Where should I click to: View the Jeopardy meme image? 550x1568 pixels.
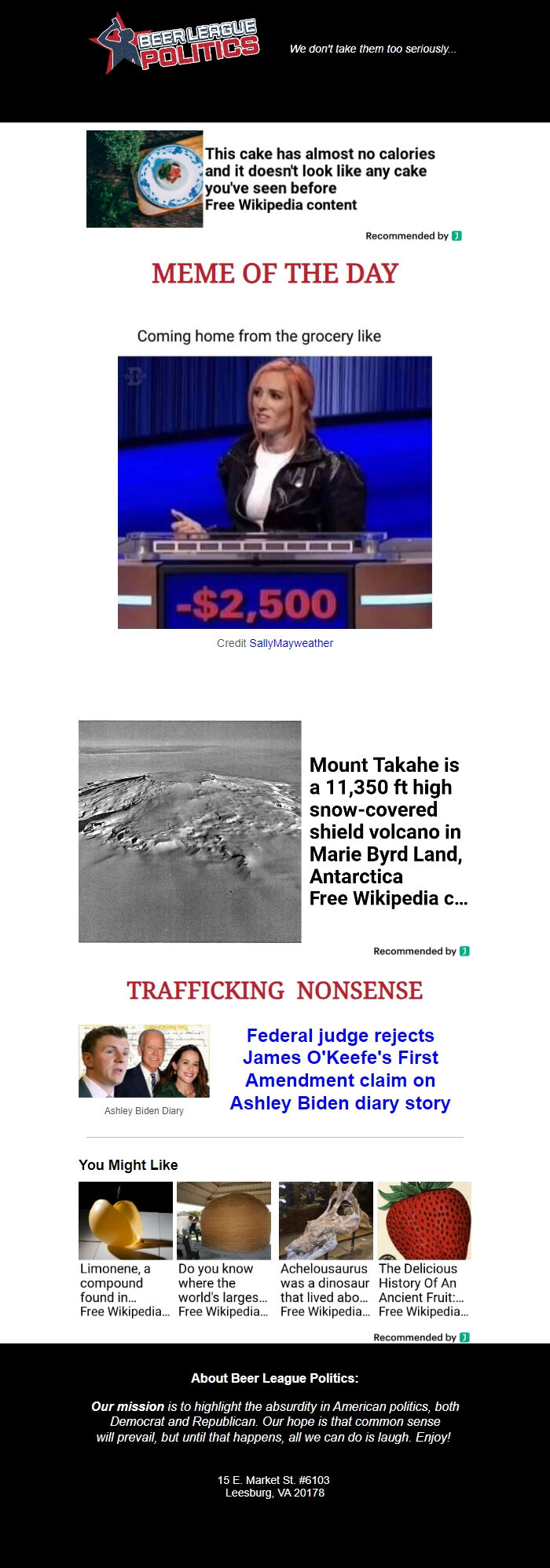[274, 492]
